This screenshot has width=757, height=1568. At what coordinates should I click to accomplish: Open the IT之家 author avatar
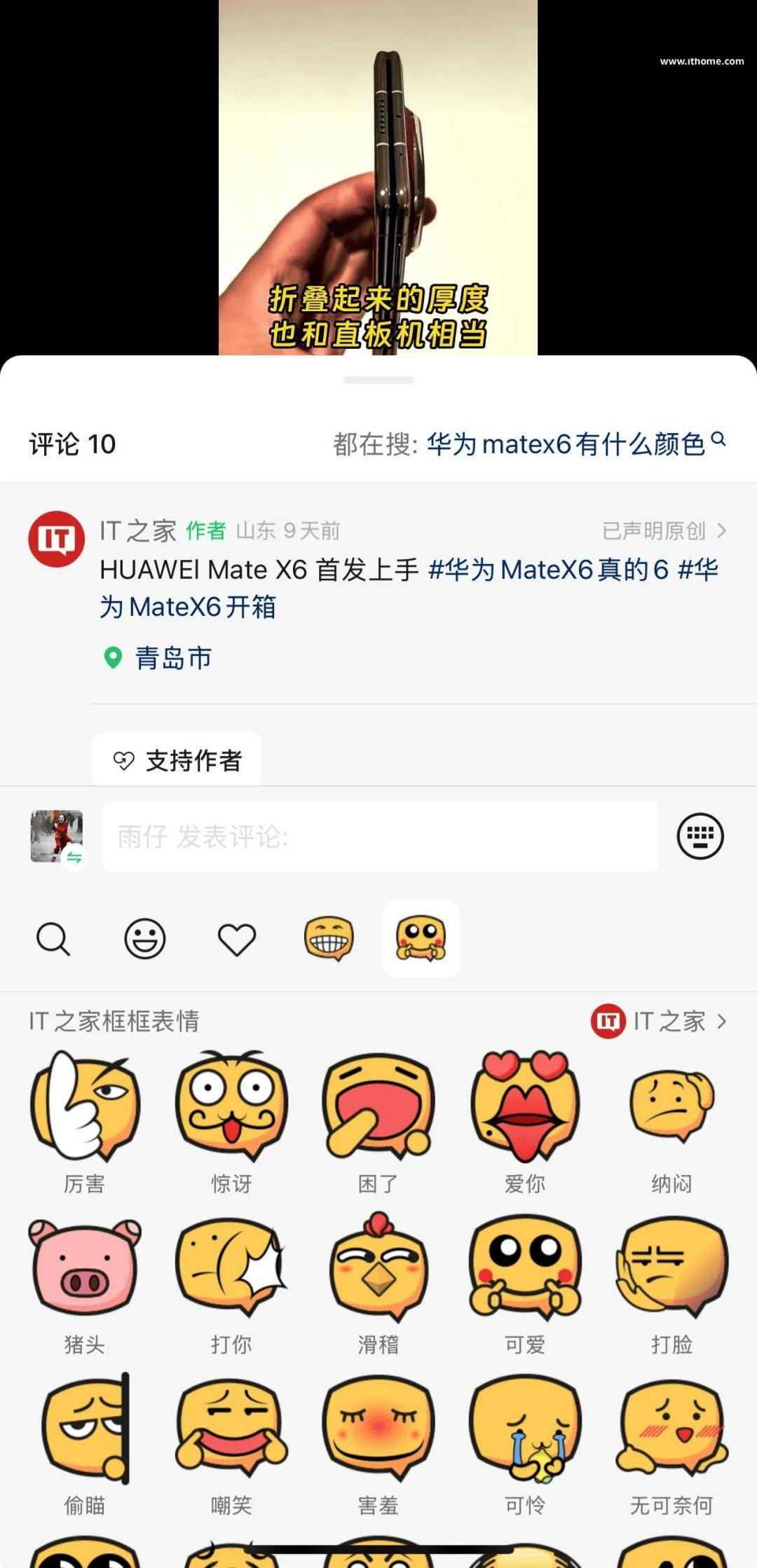pyautogui.click(x=56, y=539)
